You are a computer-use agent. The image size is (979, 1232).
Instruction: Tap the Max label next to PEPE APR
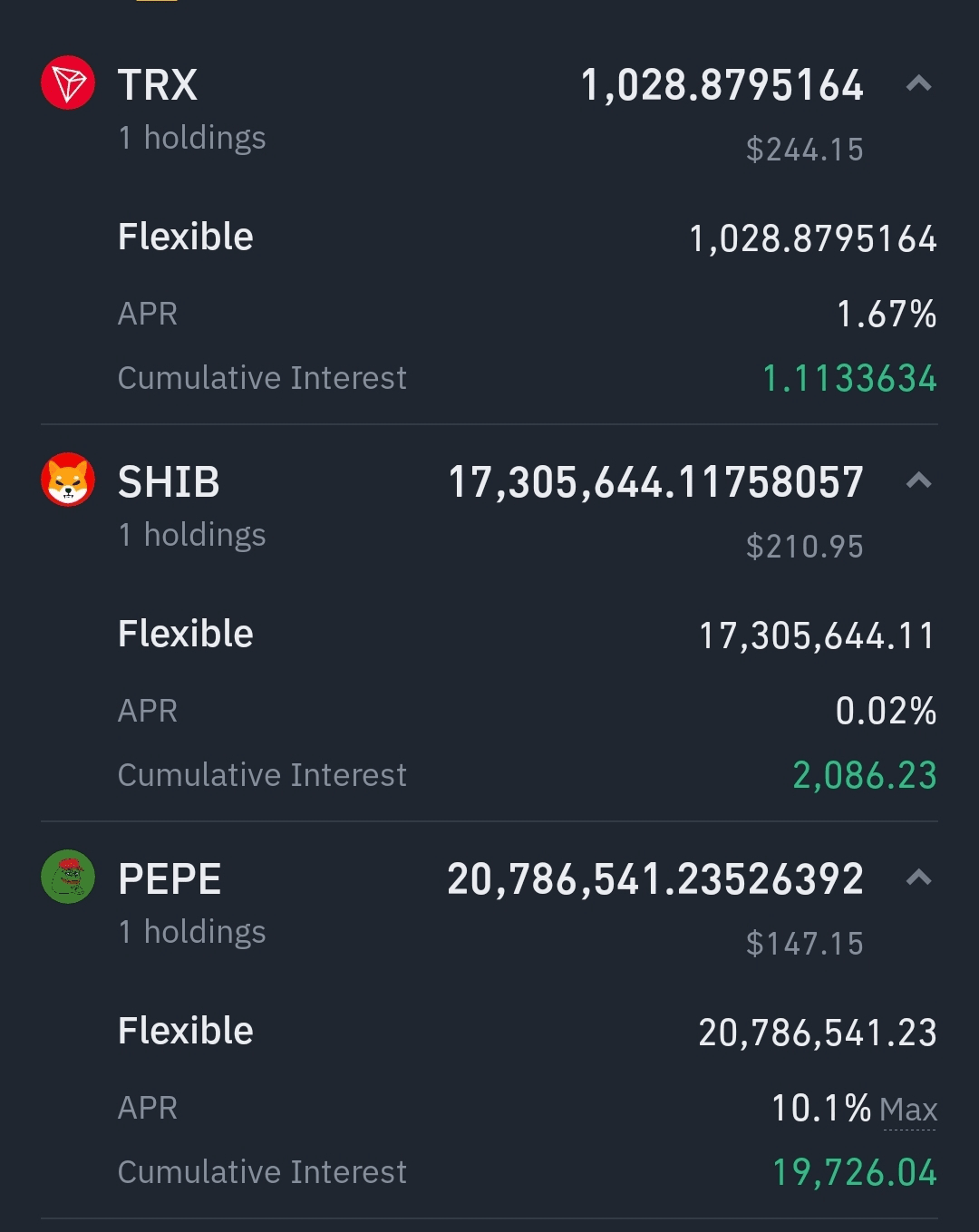(908, 1110)
